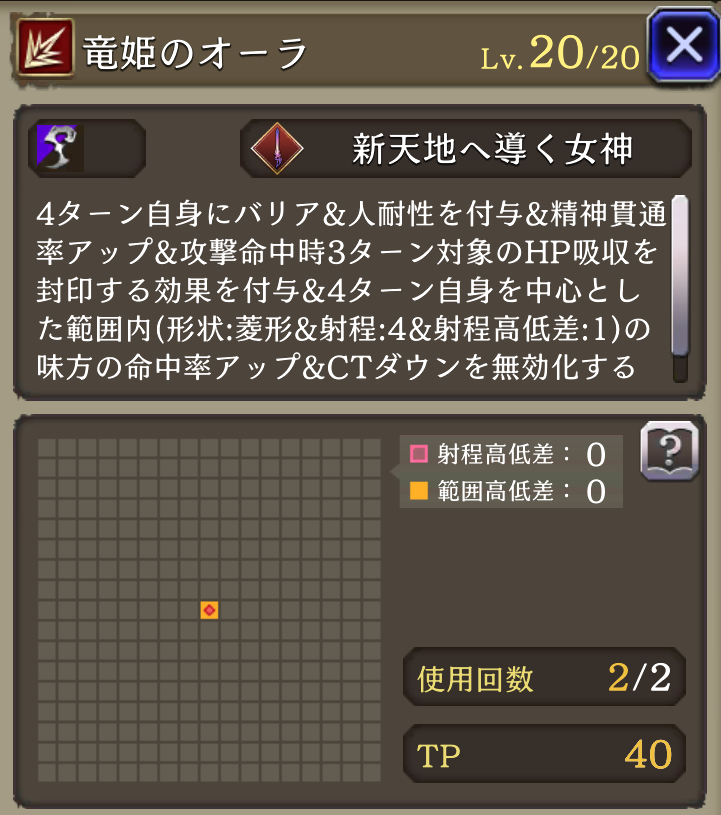
Task: Close the 竜姫のオーラ skill dialog
Action: (x=685, y=46)
